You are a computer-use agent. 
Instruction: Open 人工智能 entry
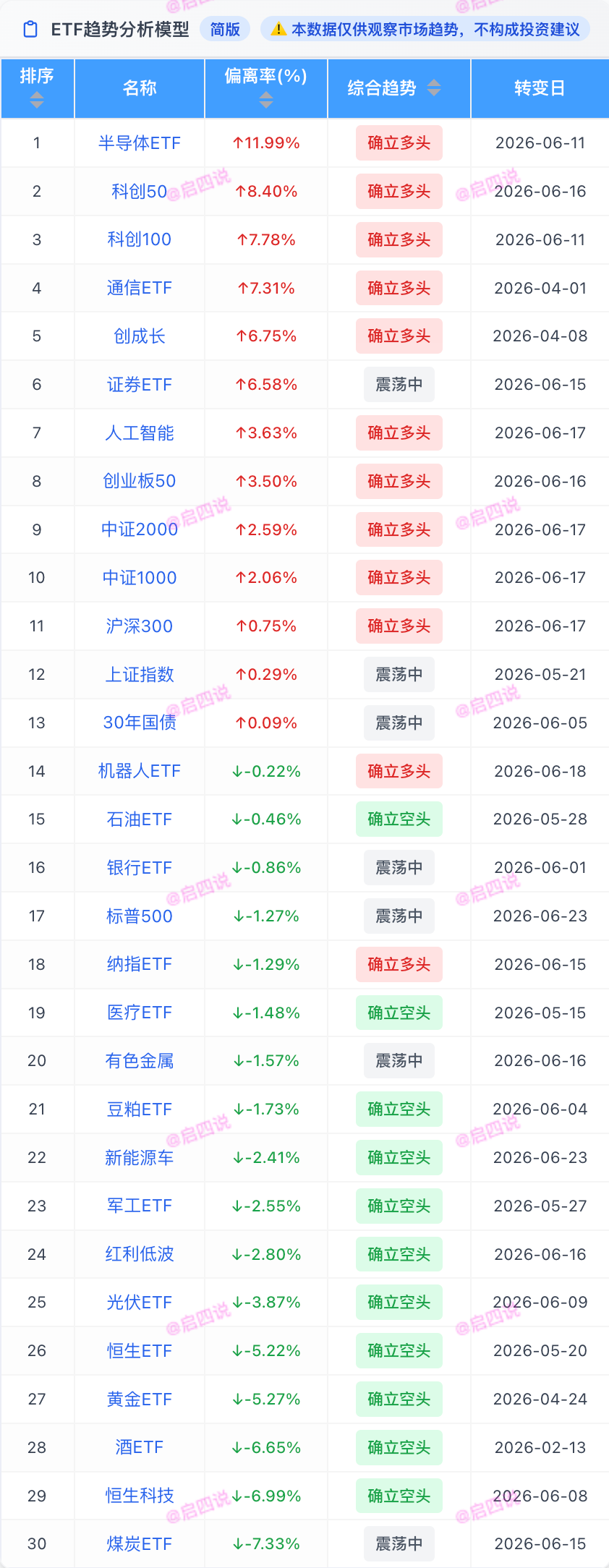click(140, 433)
